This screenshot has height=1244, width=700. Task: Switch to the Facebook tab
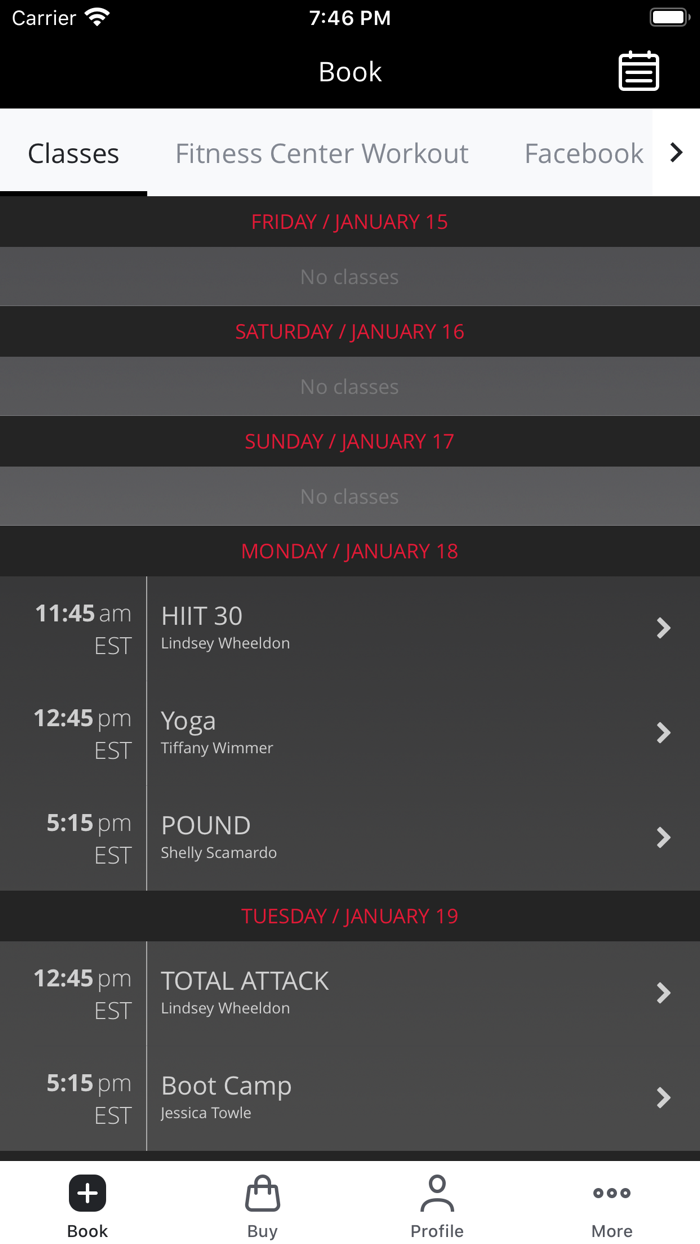(x=583, y=153)
